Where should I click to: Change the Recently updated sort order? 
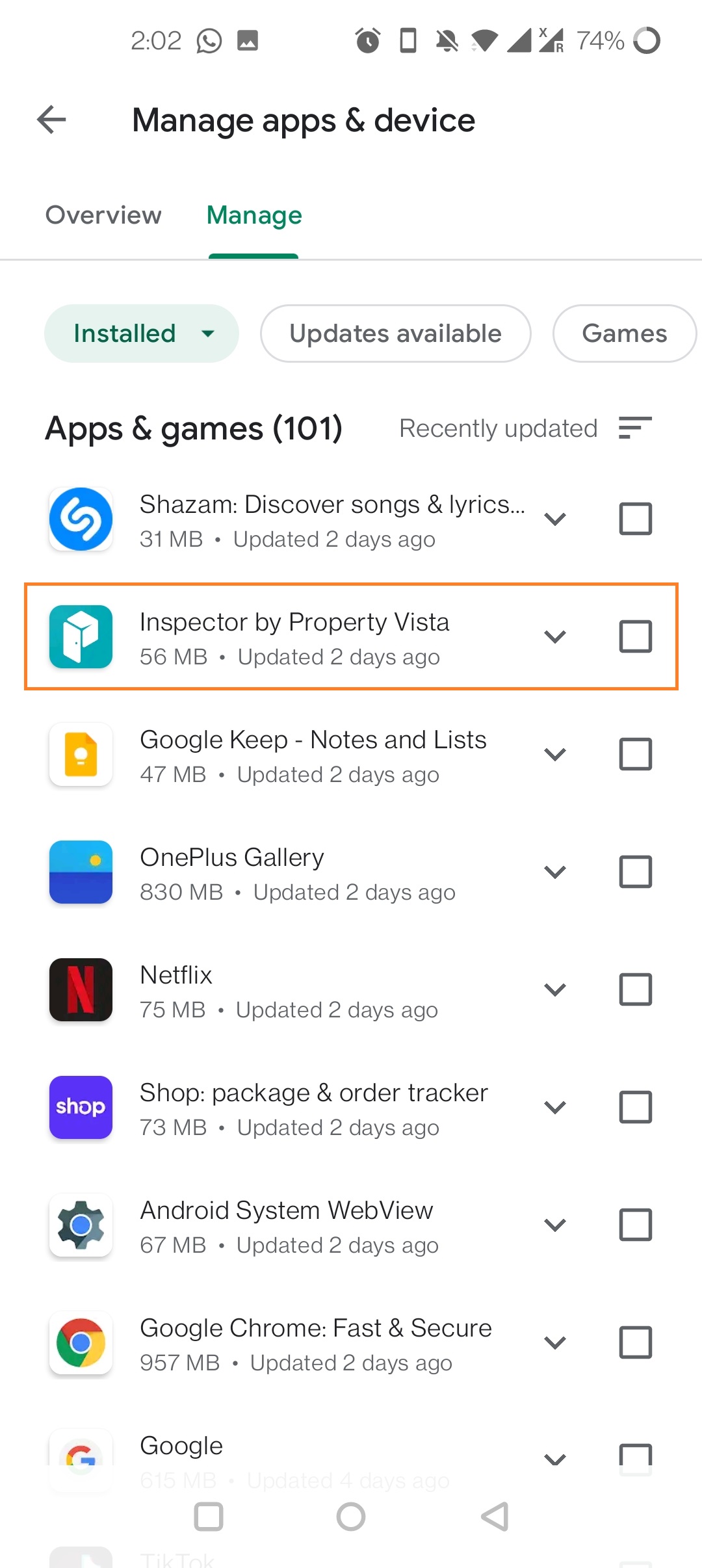tap(525, 428)
